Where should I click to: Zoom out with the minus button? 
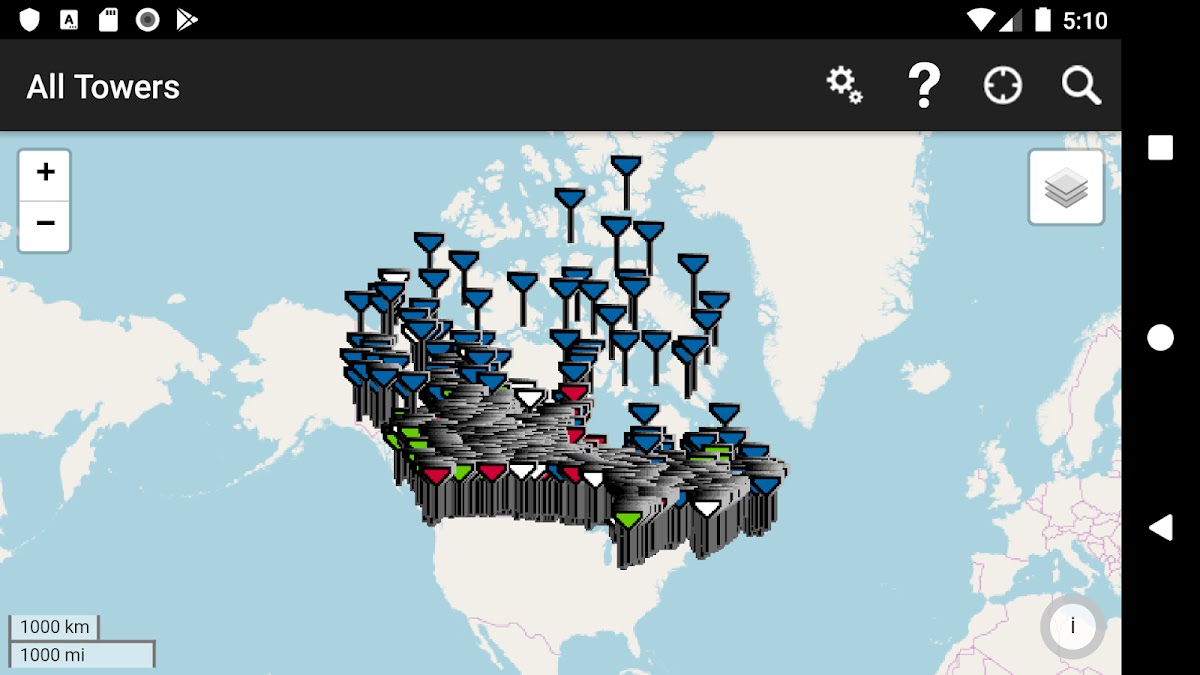[x=45, y=224]
